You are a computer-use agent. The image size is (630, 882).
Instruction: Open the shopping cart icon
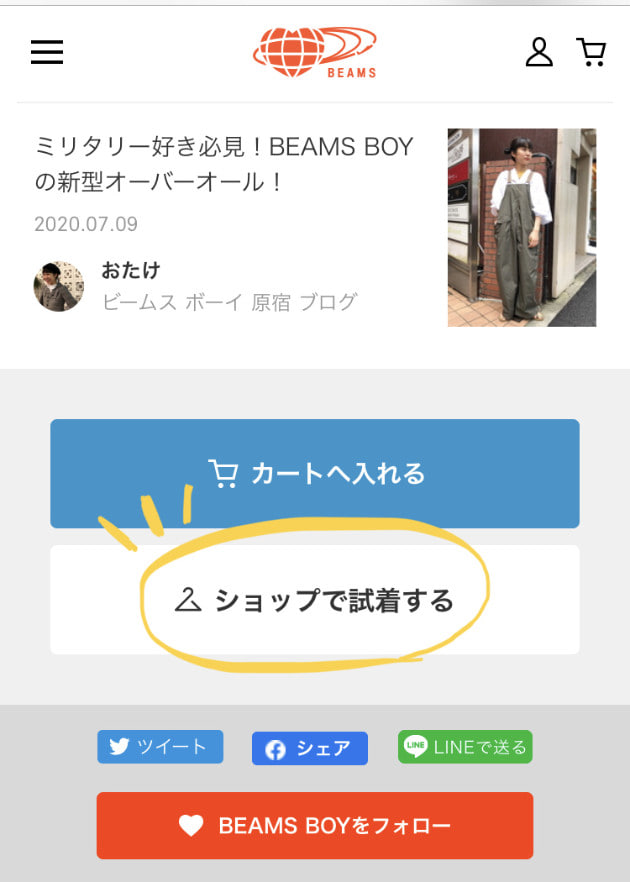click(591, 52)
